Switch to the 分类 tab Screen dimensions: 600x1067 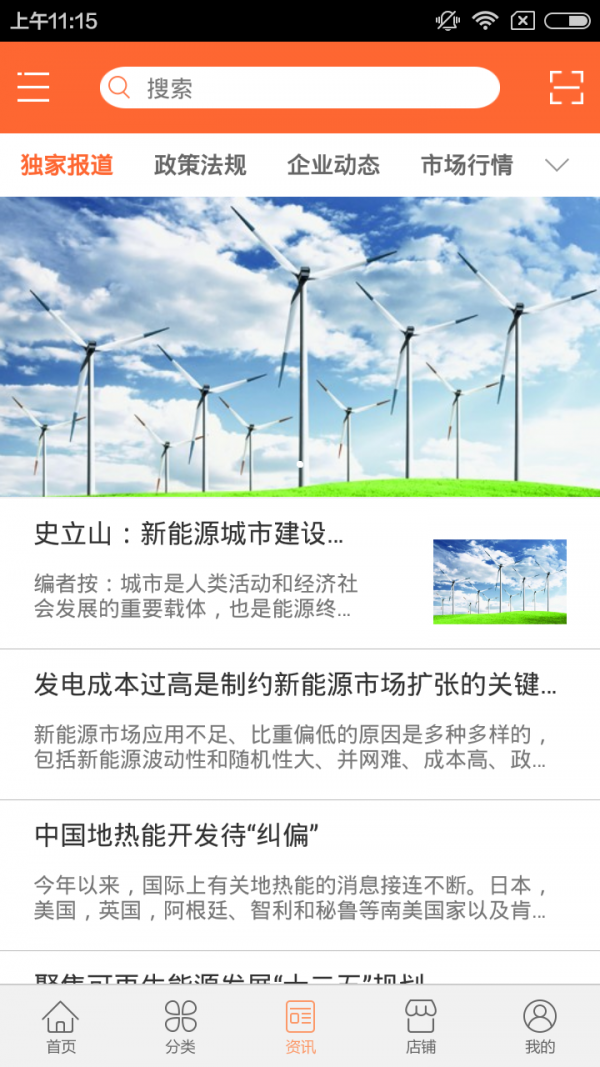(180, 1027)
